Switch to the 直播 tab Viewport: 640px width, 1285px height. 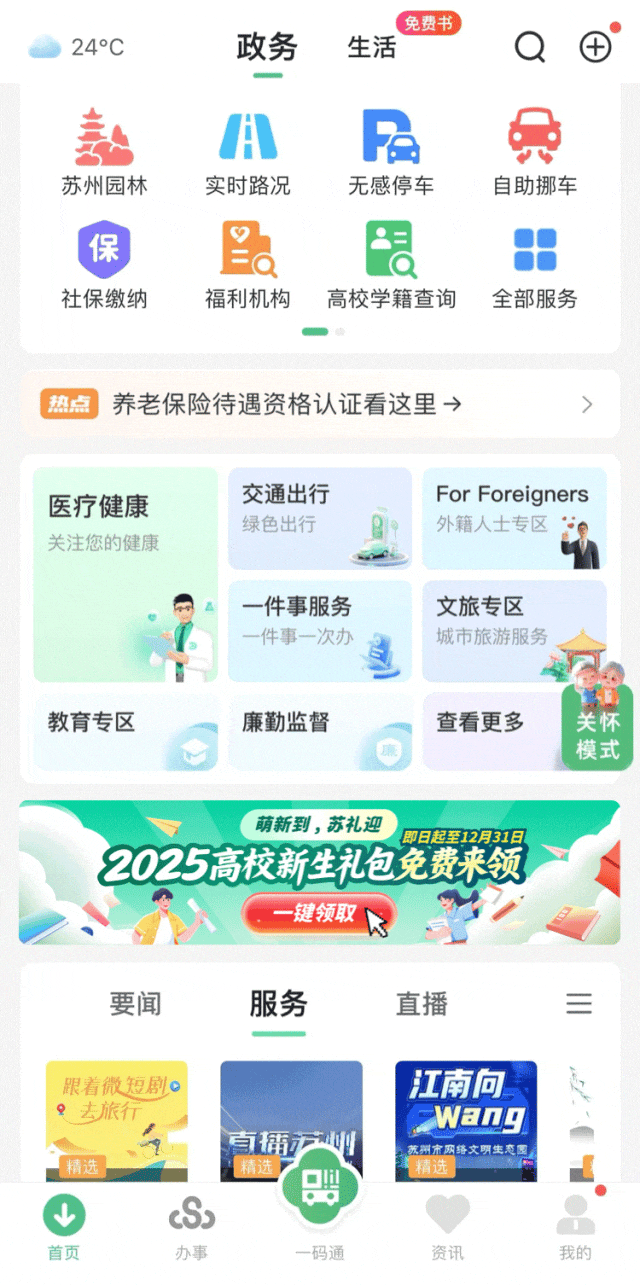click(421, 1004)
